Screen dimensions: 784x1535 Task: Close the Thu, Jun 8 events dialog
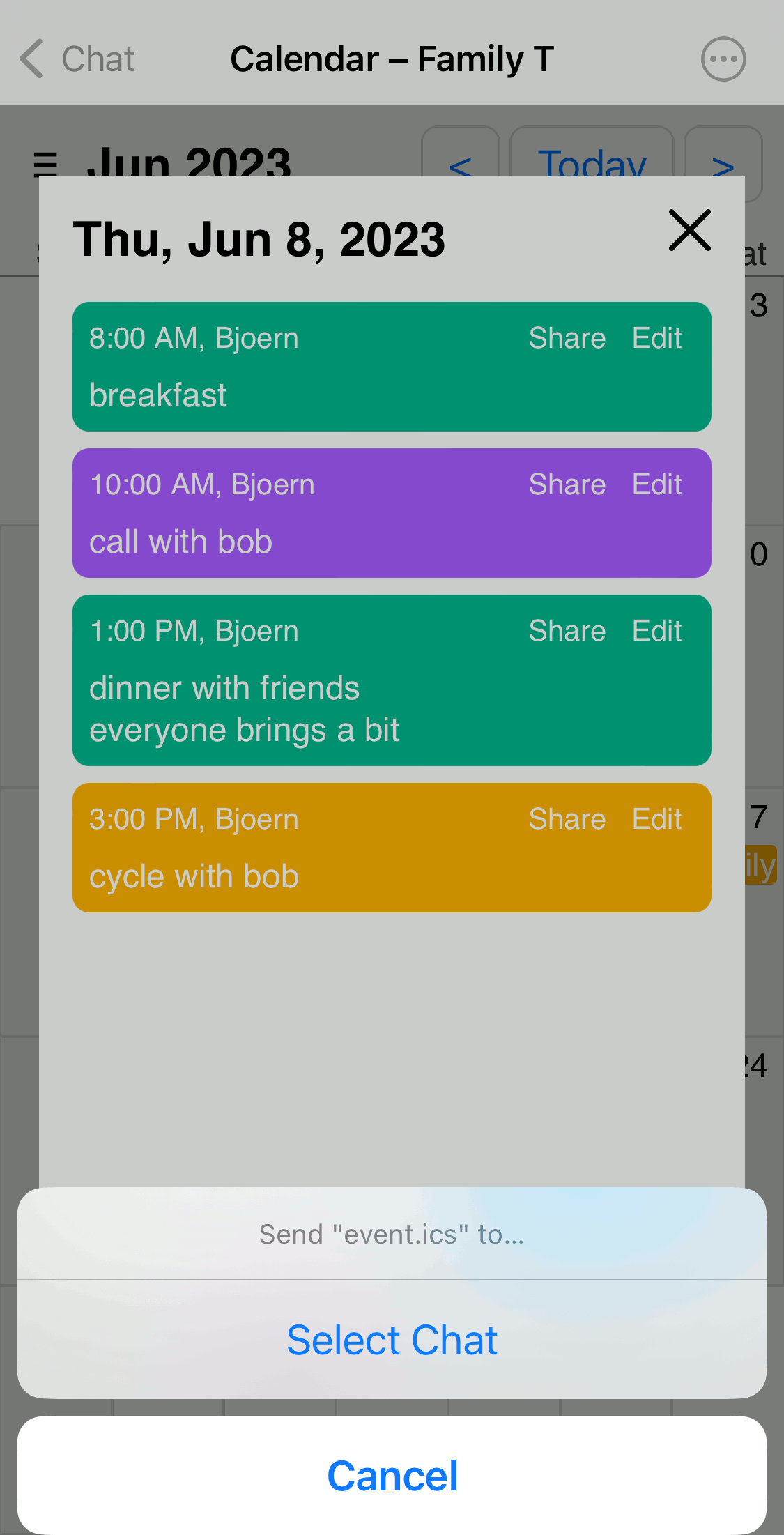coord(689,230)
